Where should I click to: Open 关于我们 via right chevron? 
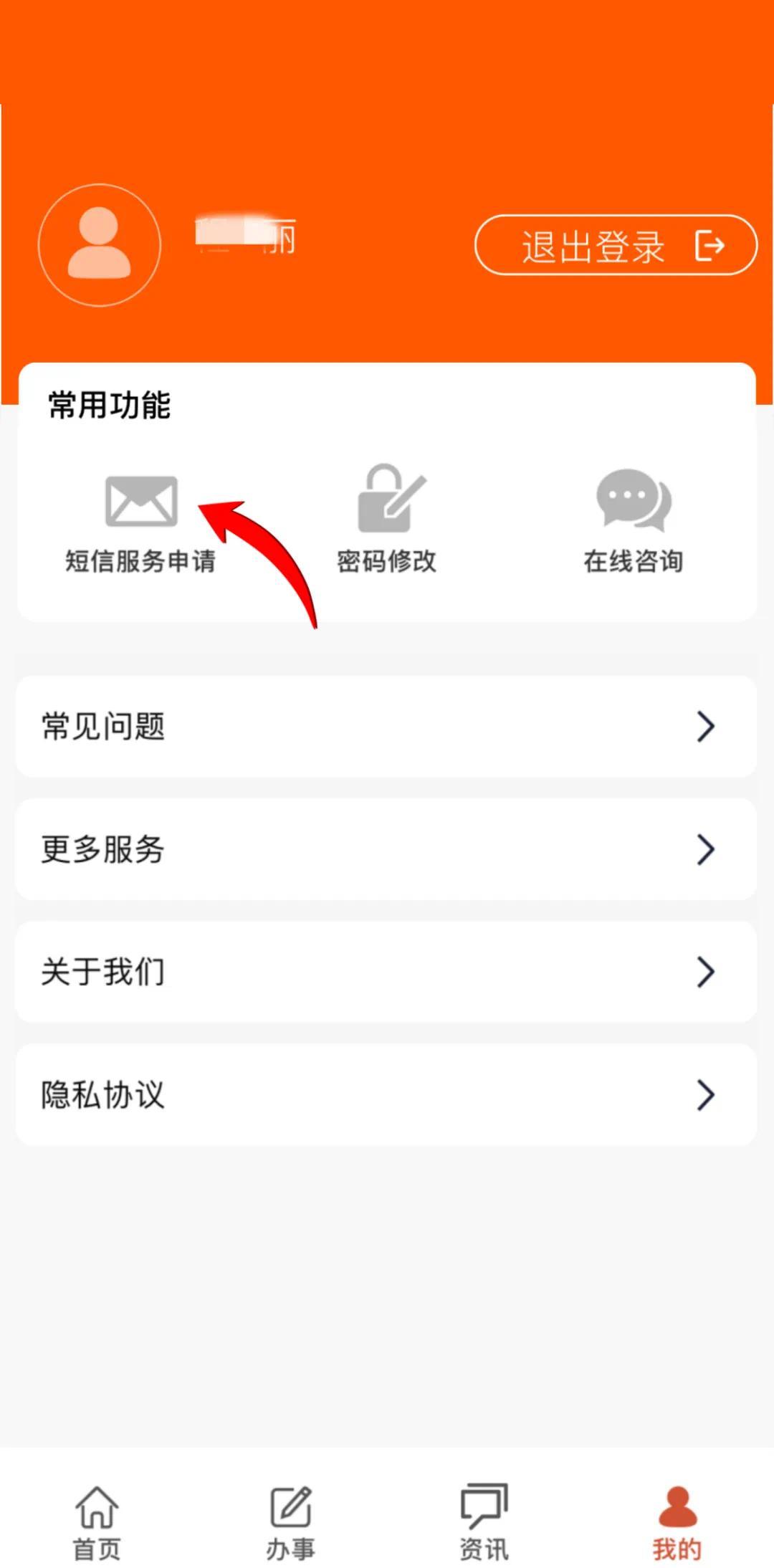coord(706,972)
